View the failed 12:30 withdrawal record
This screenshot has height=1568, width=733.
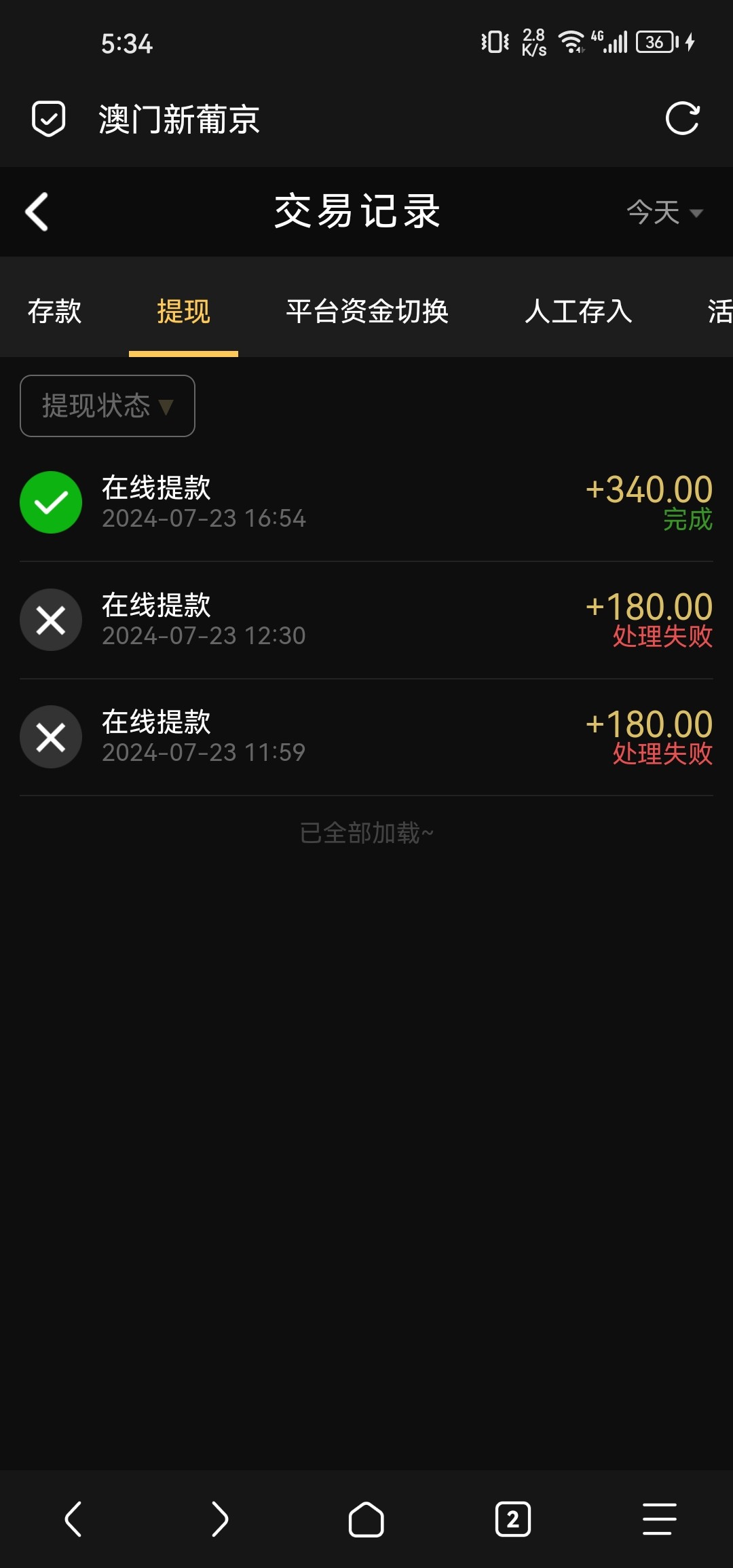(366, 620)
